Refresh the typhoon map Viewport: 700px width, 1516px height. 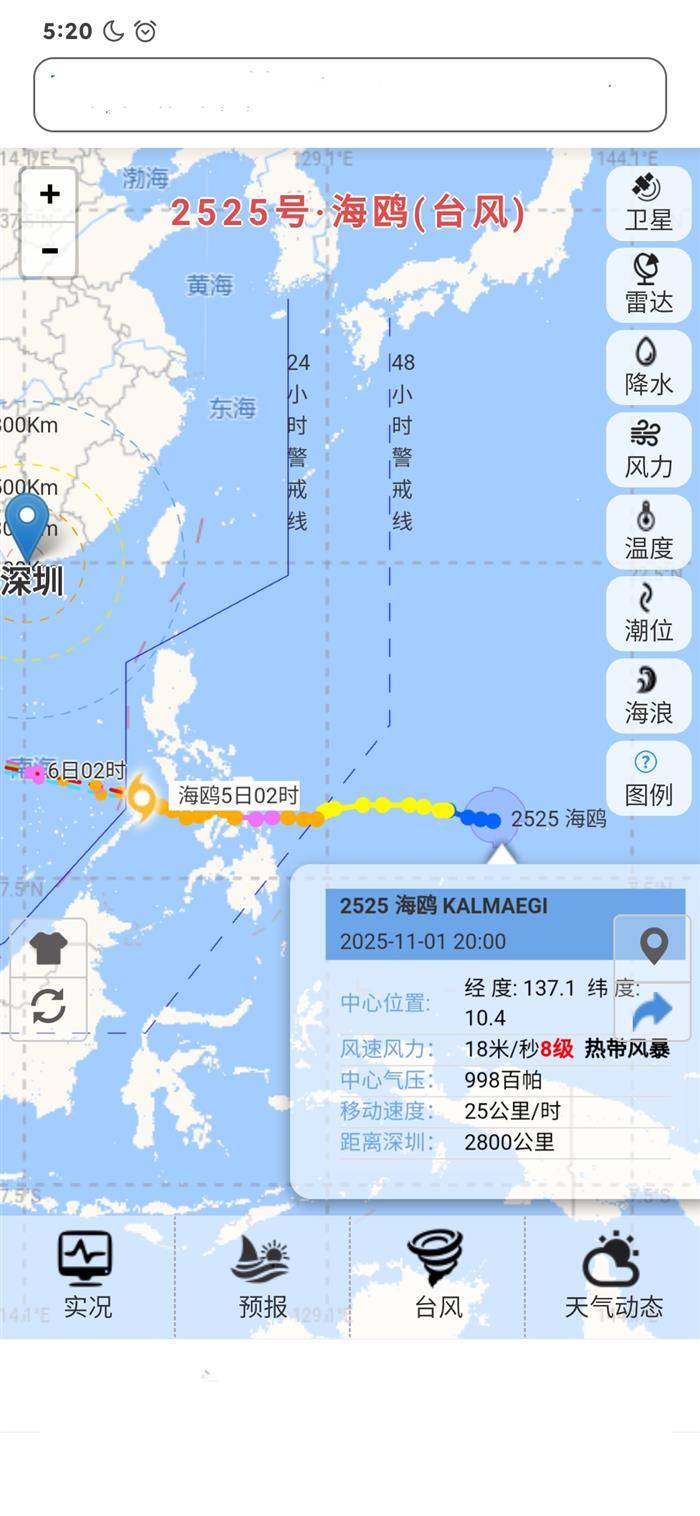49,1006
